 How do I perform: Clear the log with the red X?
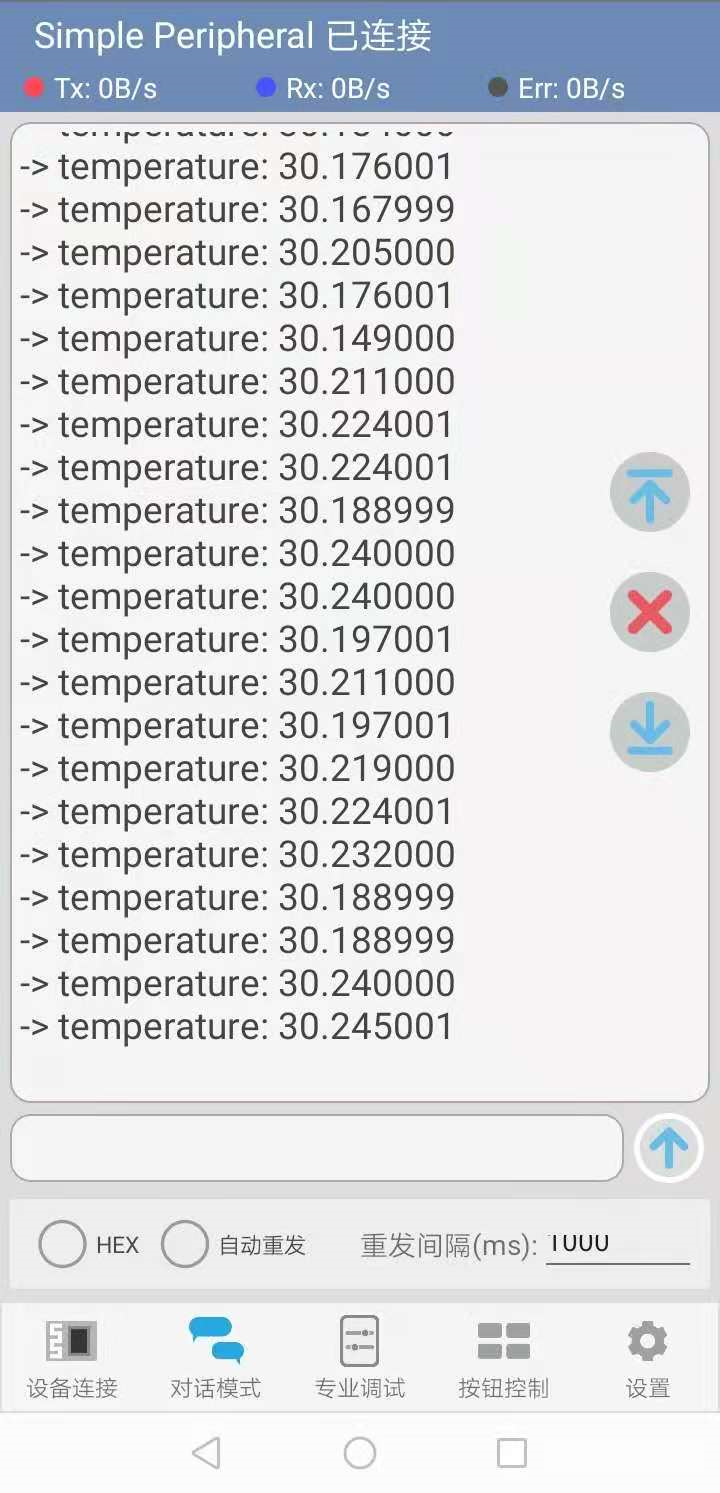pos(650,612)
